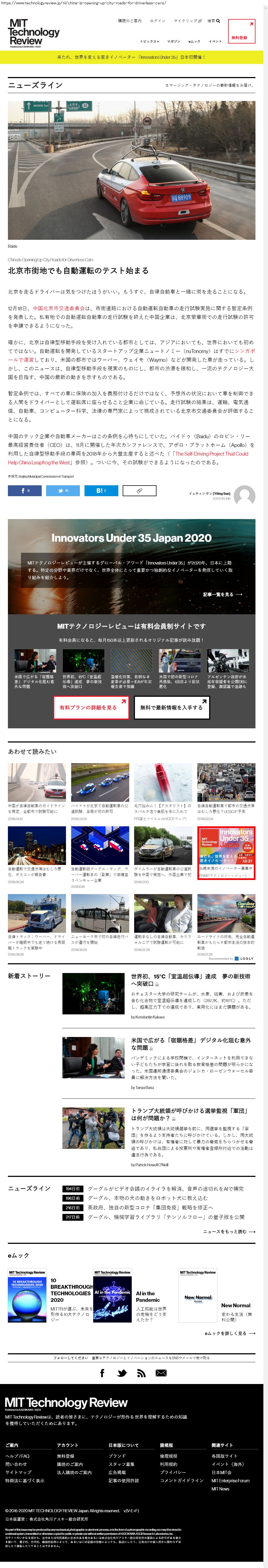The width and height of the screenshot is (268, 1568).
Task: Expand the トピックス topics menu
Action: pyautogui.click(x=149, y=41)
